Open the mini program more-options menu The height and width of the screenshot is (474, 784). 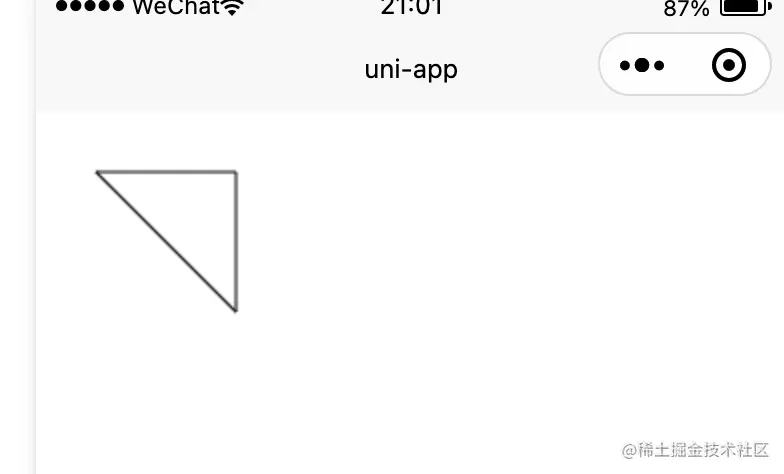(642, 66)
